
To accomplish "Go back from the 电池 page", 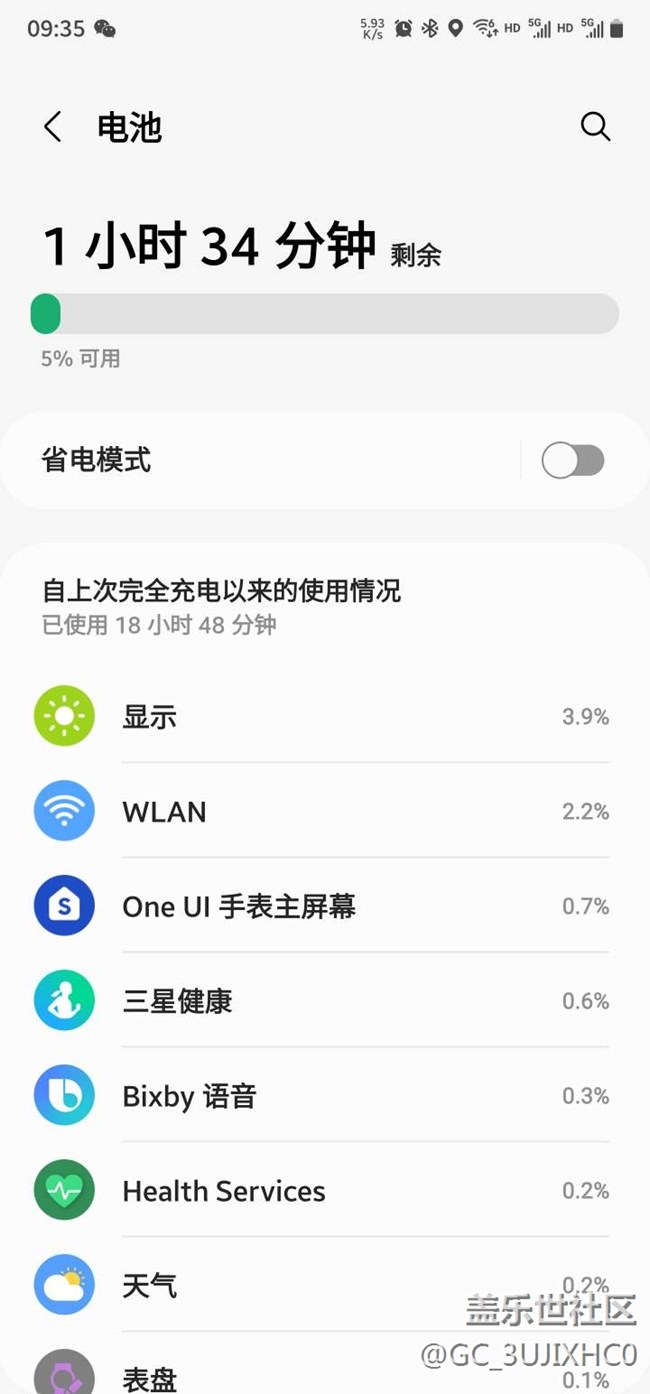I will pyautogui.click(x=53, y=127).
